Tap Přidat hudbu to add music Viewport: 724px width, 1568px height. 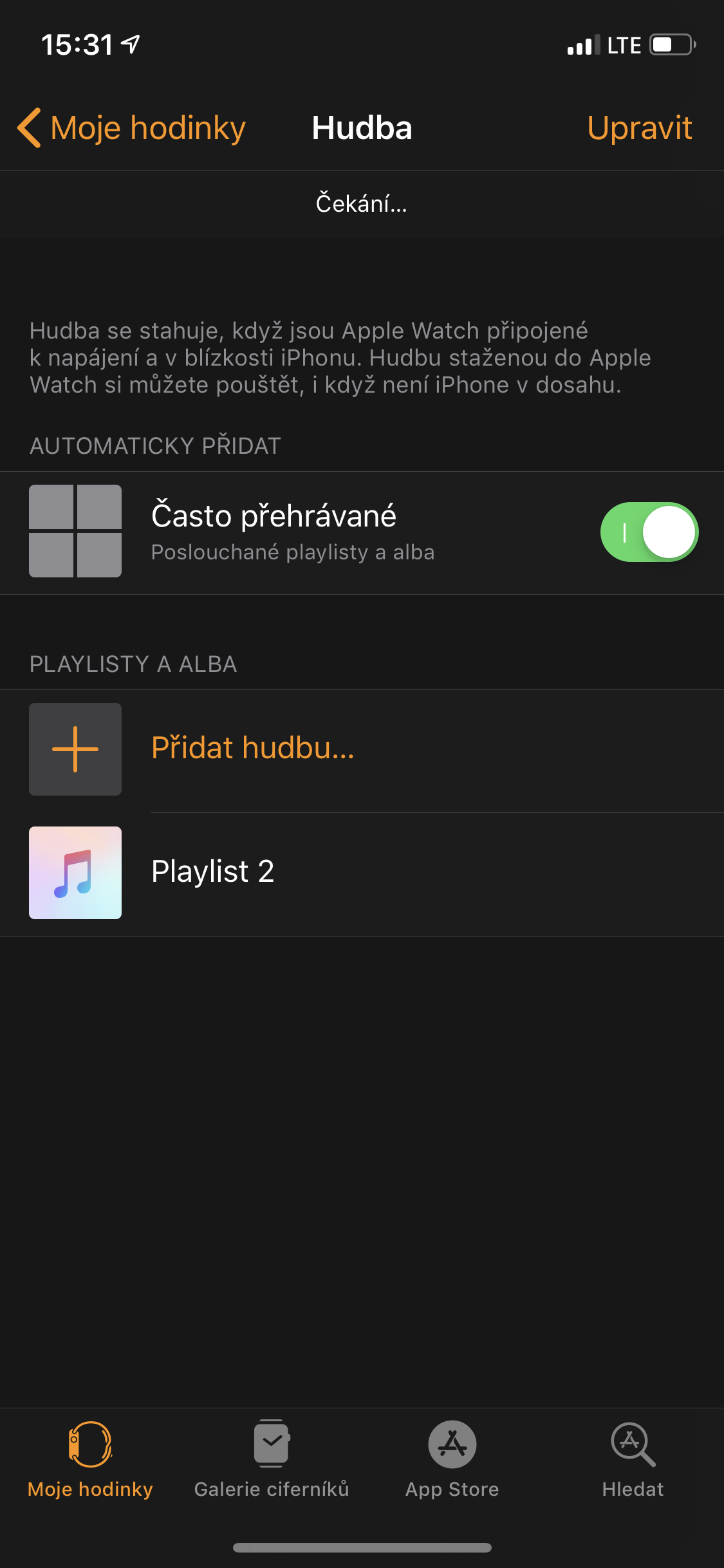point(252,749)
